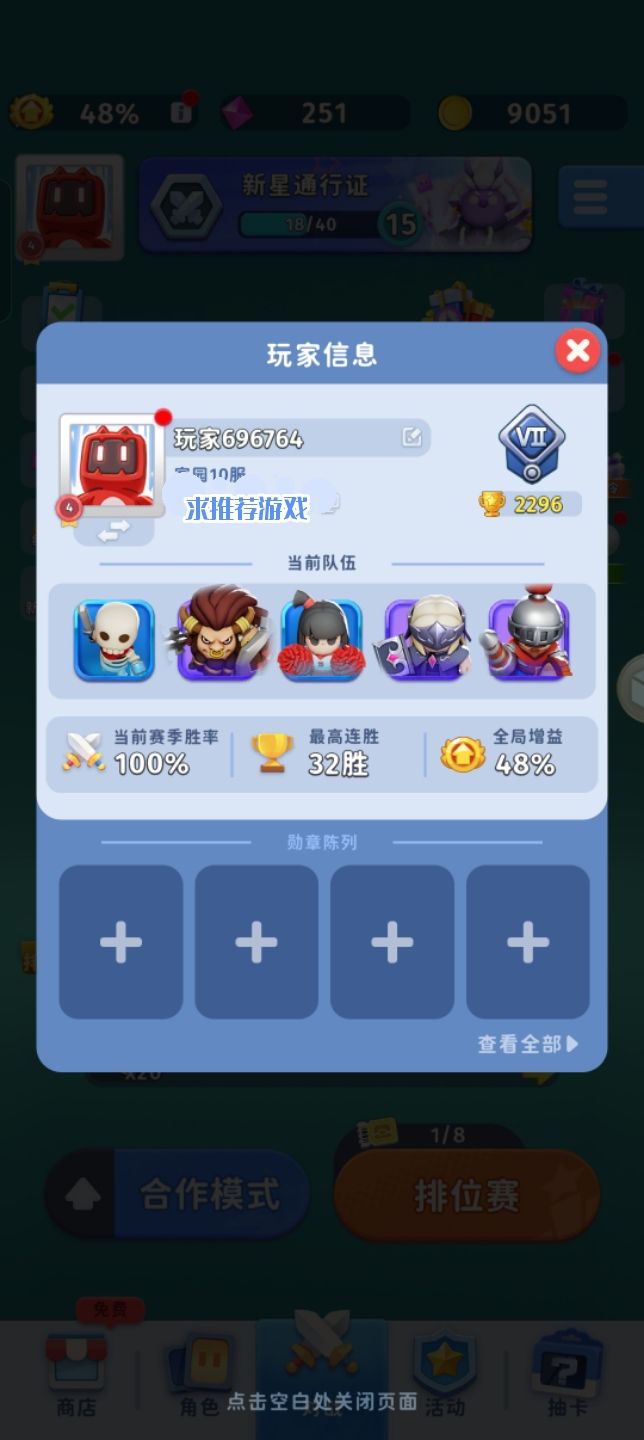Close the 玩家信息 dialog
This screenshot has height=1440, width=644.
[577, 351]
